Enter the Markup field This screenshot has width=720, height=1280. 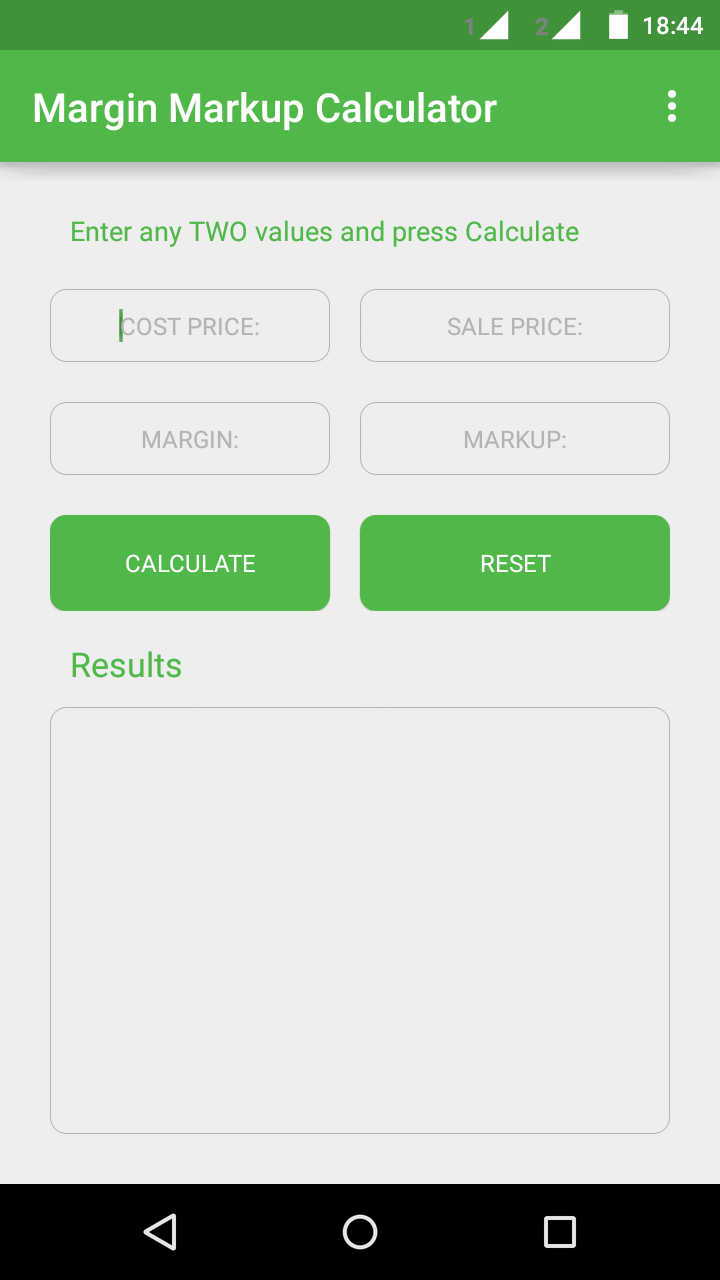point(515,439)
